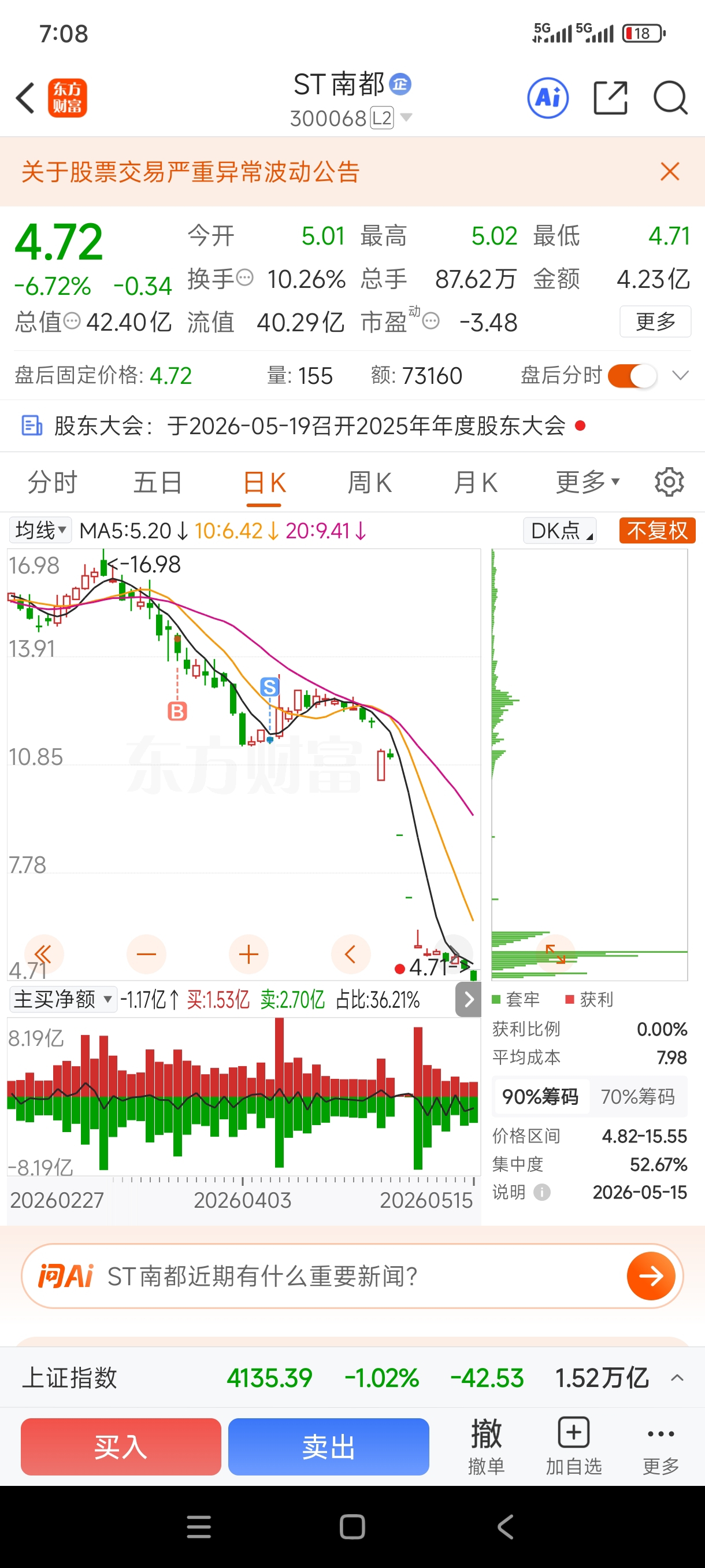Go back using the top-left arrow
705x1568 pixels.
tap(25, 98)
